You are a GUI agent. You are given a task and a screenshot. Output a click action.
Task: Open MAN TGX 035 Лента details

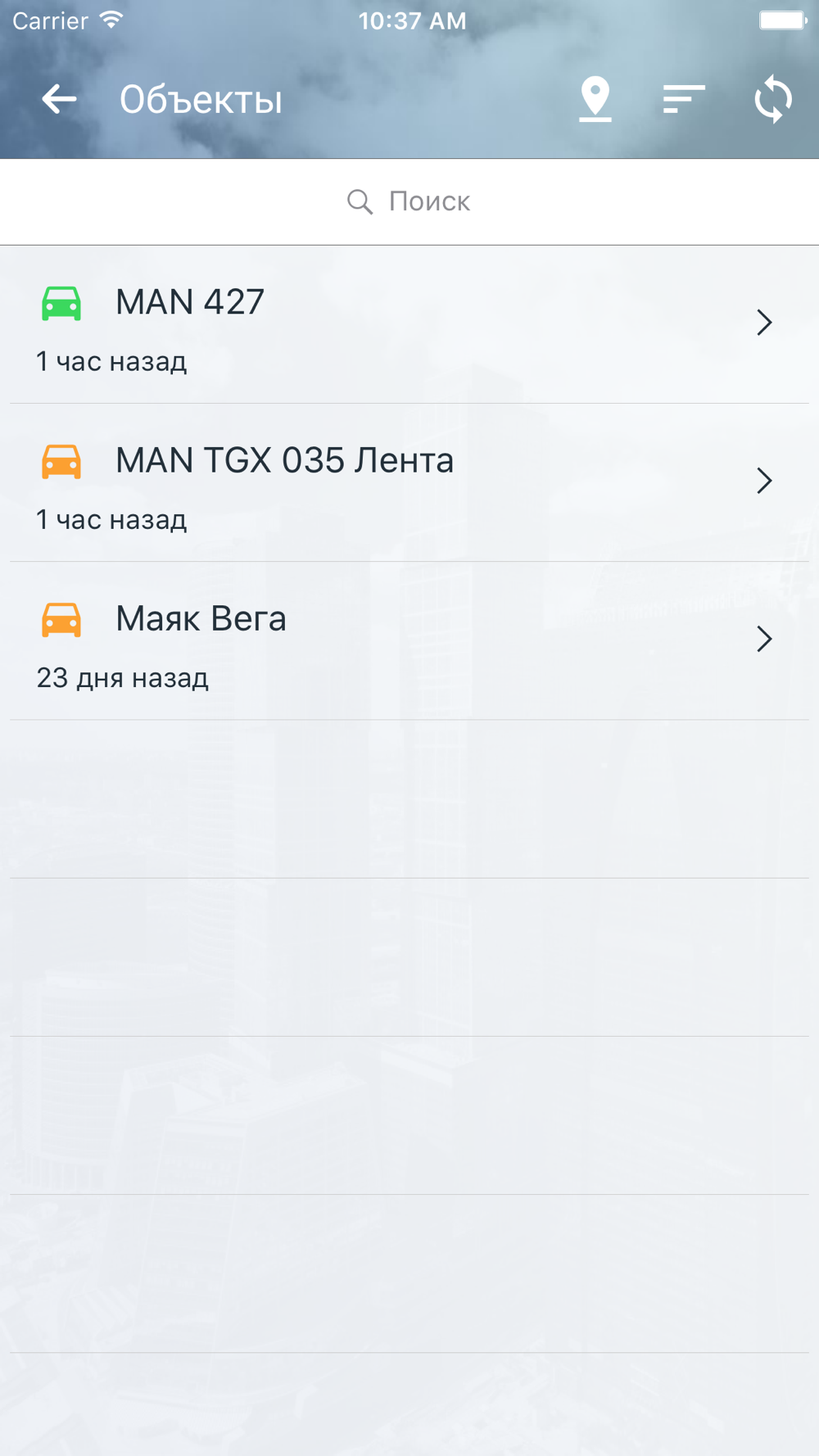(409, 482)
